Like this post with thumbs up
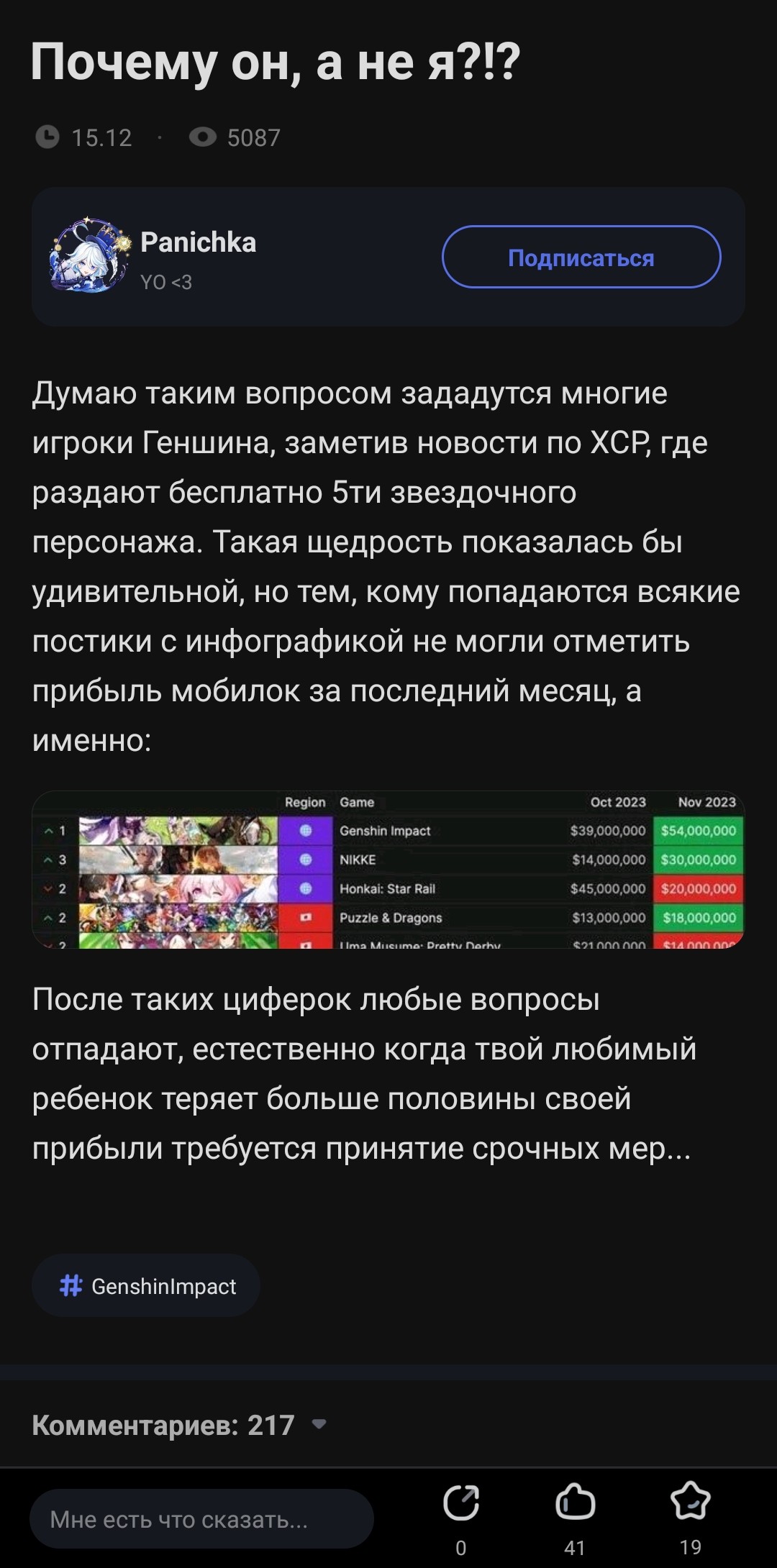 point(575,1503)
